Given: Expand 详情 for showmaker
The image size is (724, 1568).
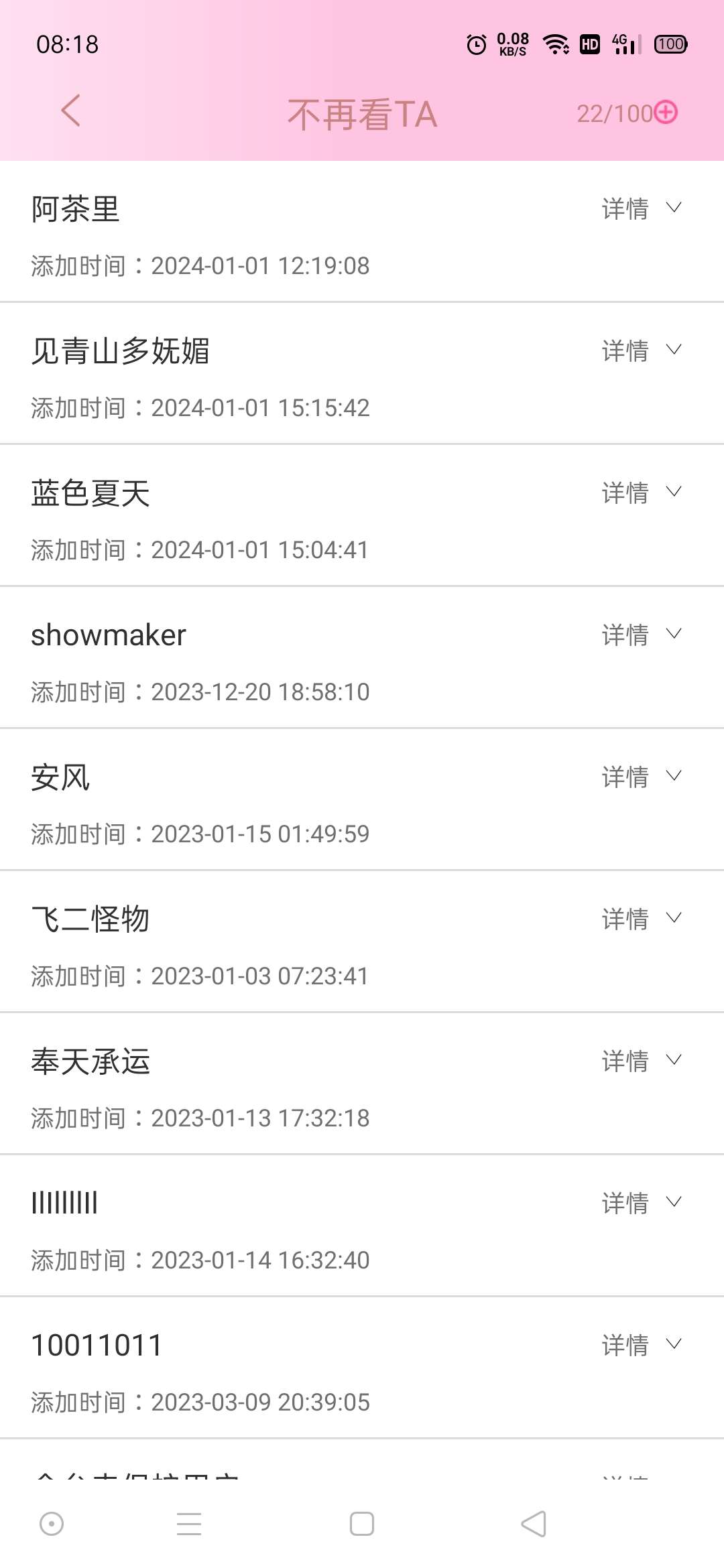Looking at the screenshot, I should click(x=642, y=635).
